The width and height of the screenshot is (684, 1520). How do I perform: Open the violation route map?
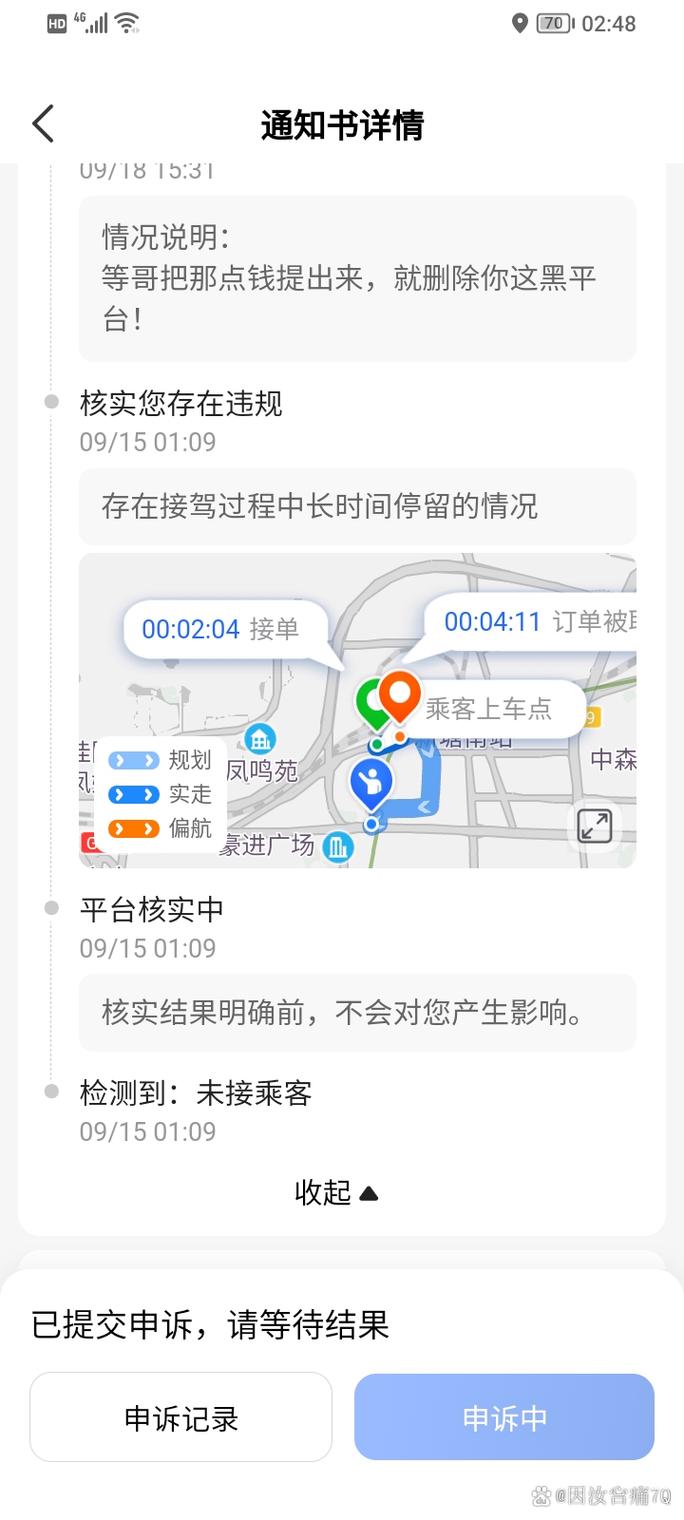click(357, 710)
